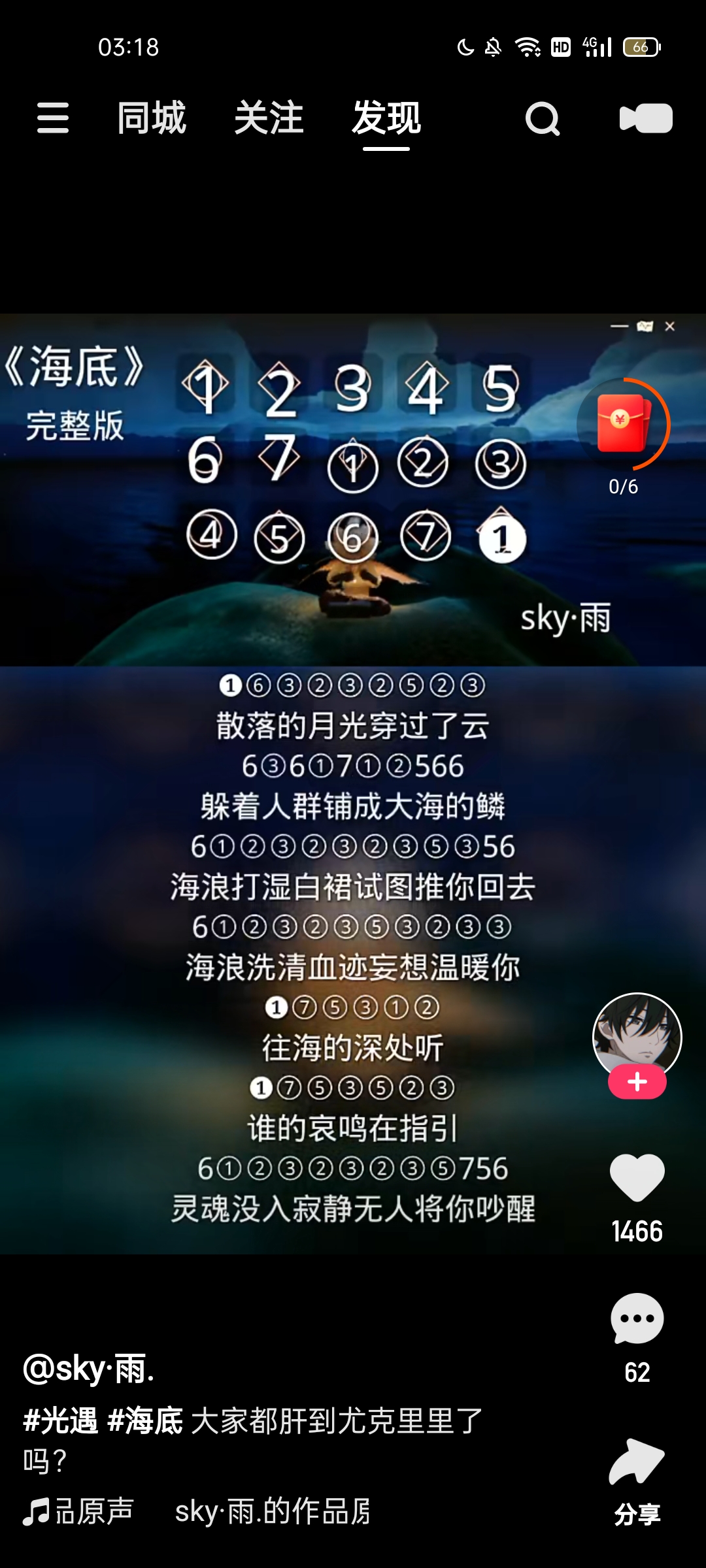The width and height of the screenshot is (706, 1568).
Task: Open the comments with 62 replies
Action: pos(637,1320)
